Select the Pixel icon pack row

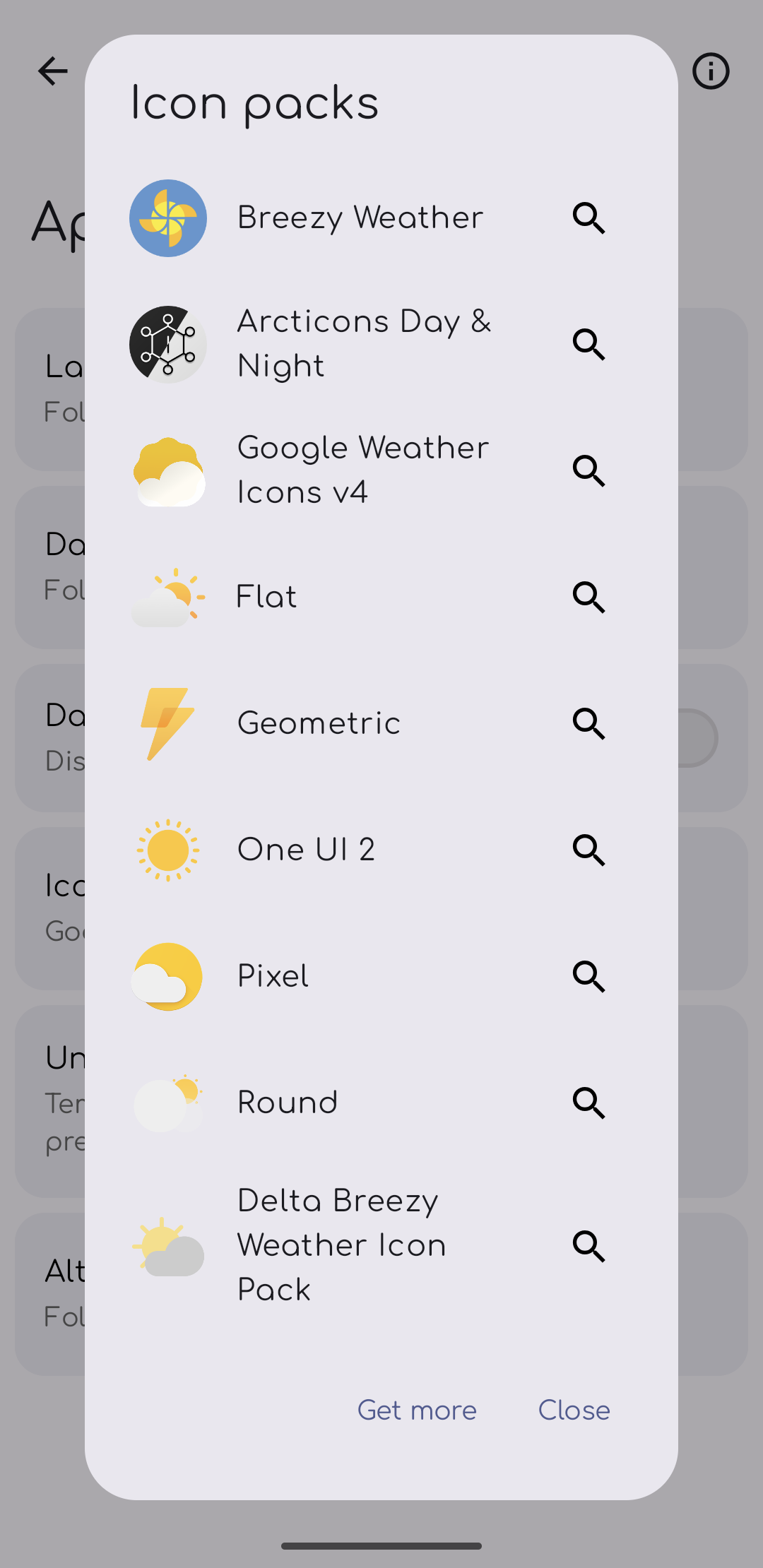pos(318,976)
